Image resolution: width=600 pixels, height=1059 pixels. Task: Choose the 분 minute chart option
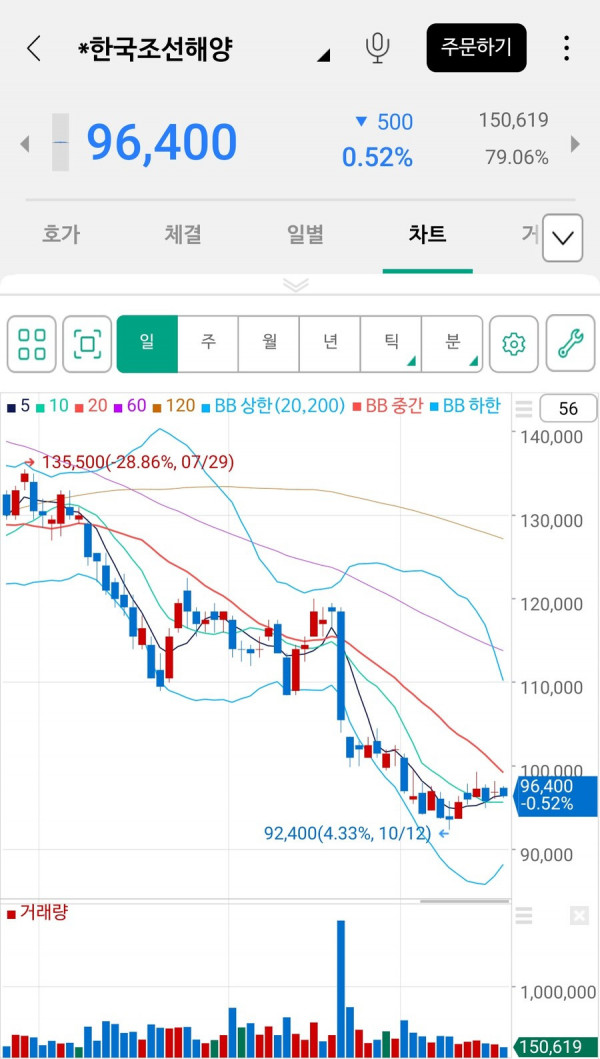[452, 343]
